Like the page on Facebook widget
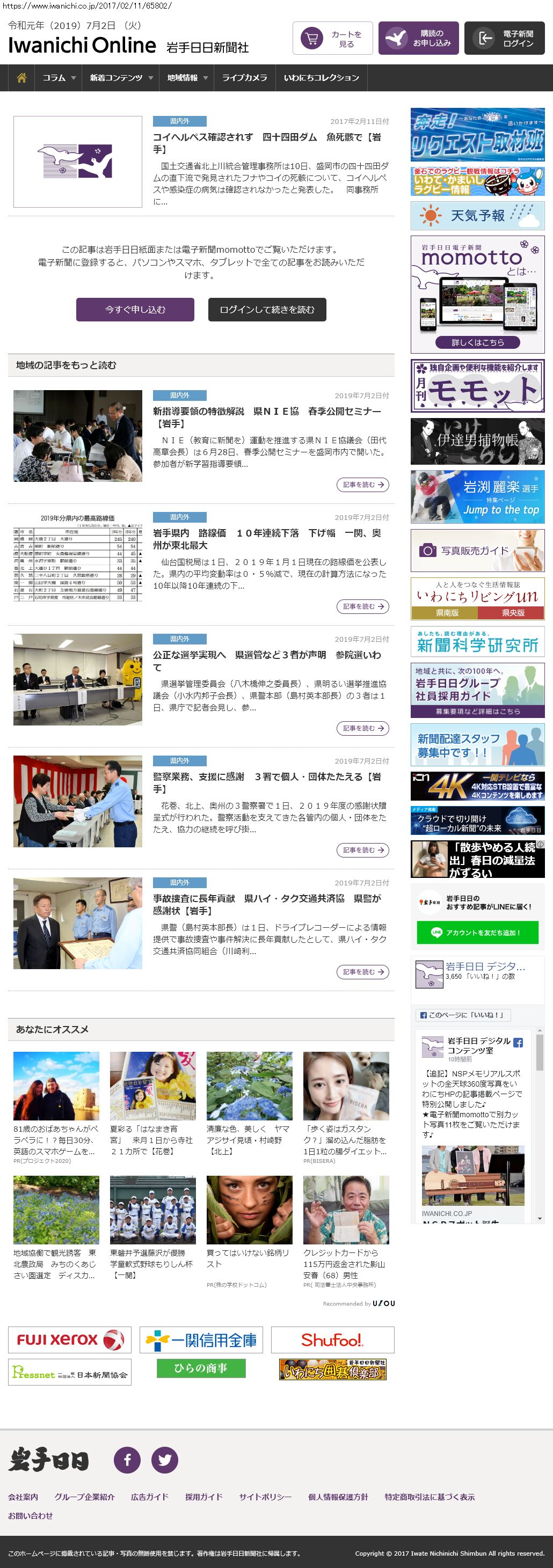 [x=463, y=1015]
